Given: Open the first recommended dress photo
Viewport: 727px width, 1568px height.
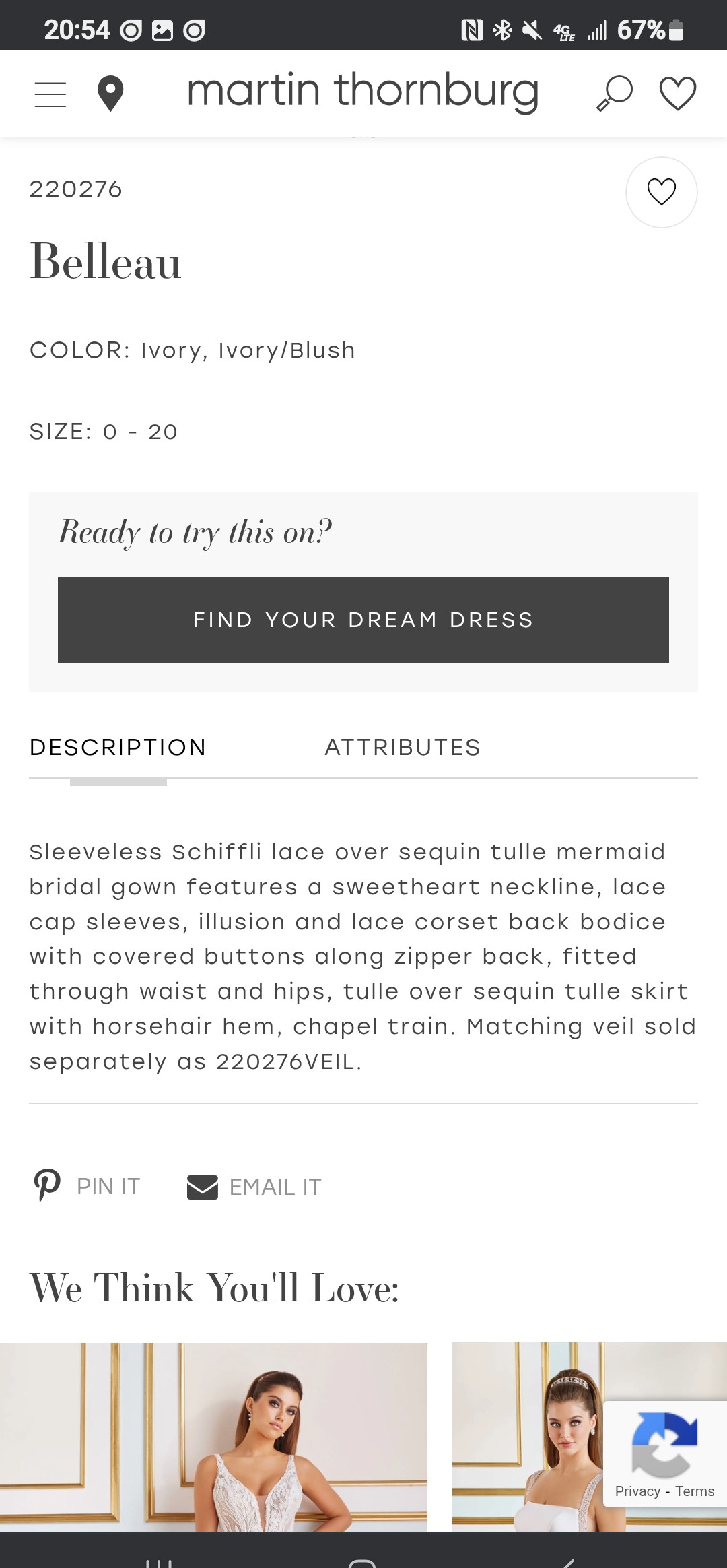Looking at the screenshot, I should click(213, 1437).
